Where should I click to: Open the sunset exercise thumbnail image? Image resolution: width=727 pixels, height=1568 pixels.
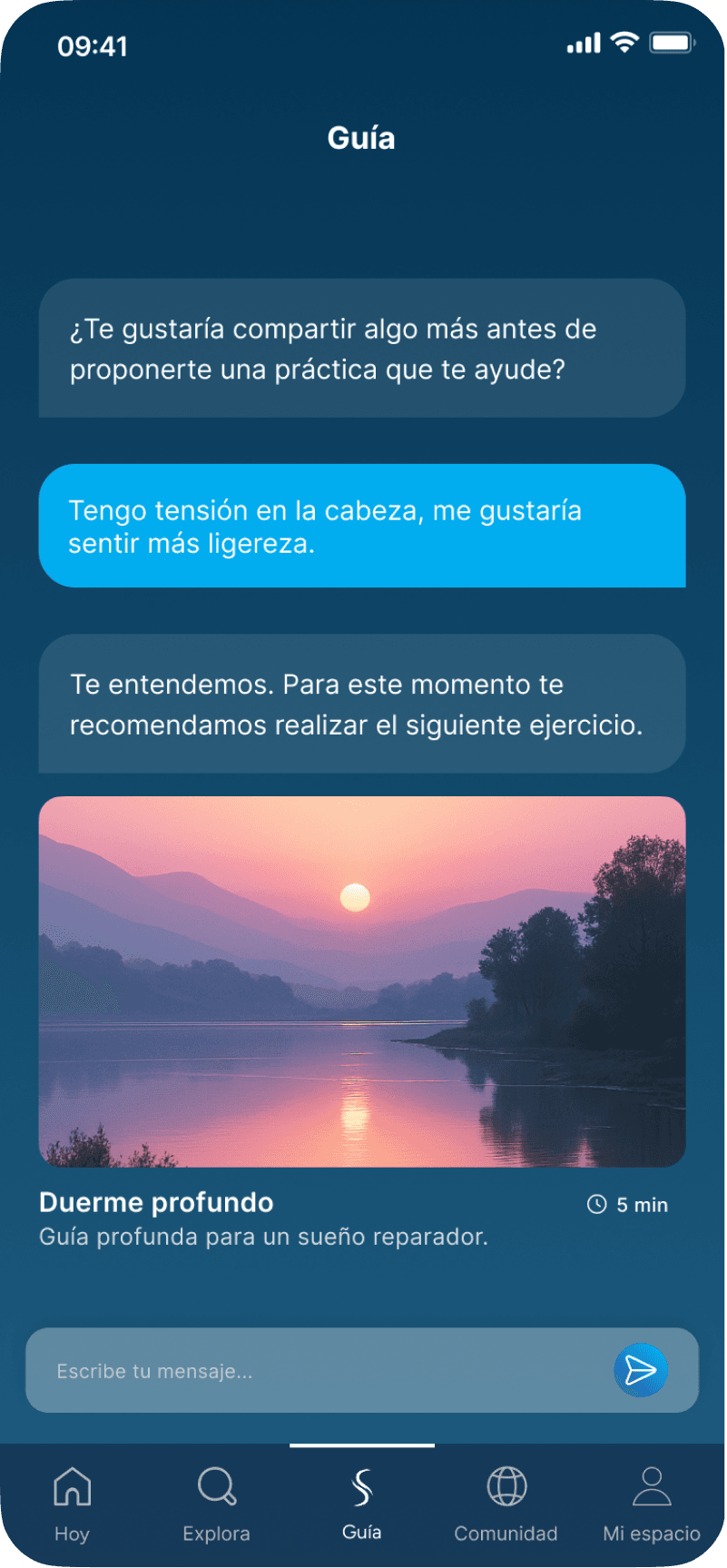(x=361, y=981)
